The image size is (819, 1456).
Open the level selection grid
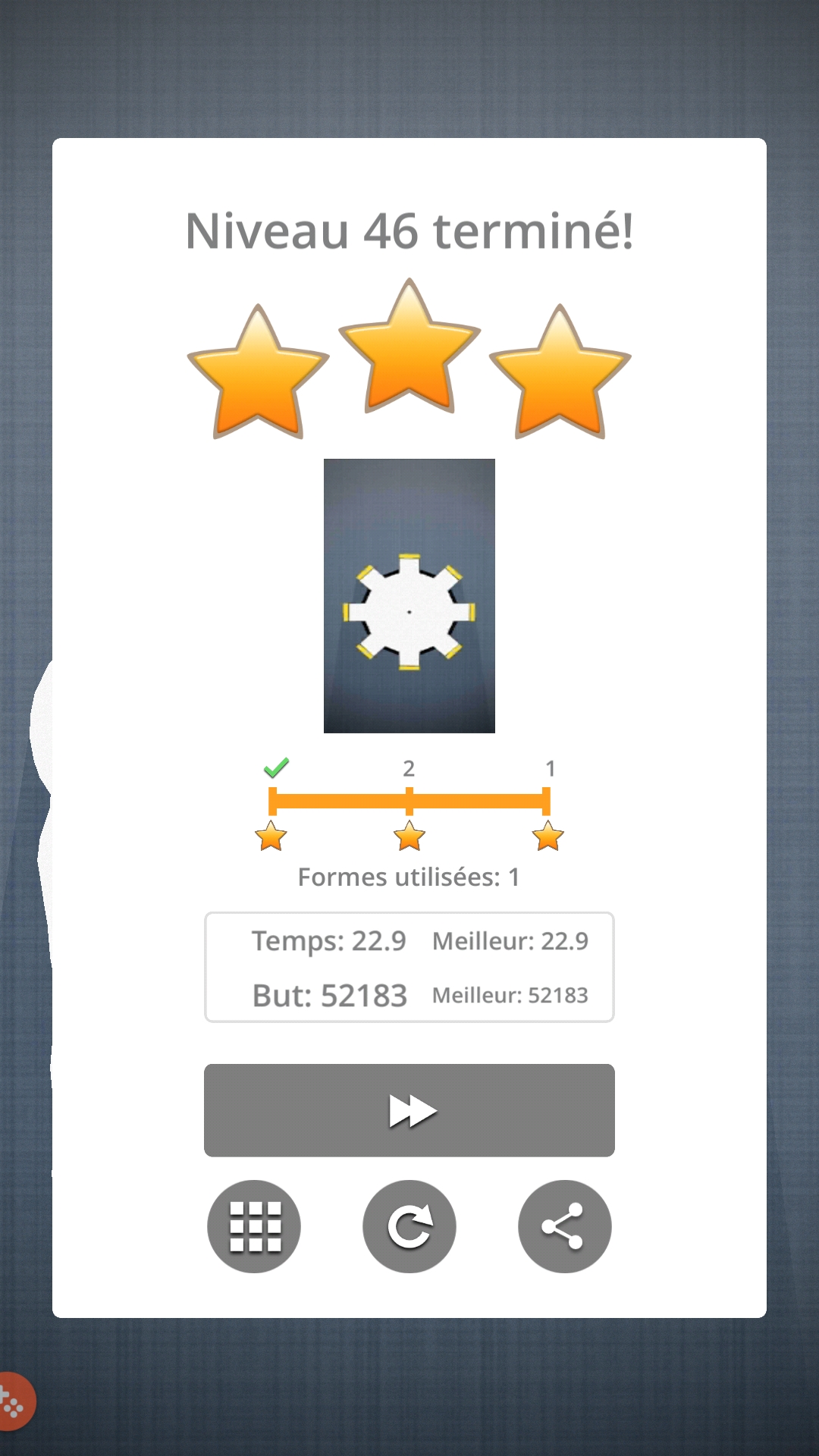tap(254, 1226)
